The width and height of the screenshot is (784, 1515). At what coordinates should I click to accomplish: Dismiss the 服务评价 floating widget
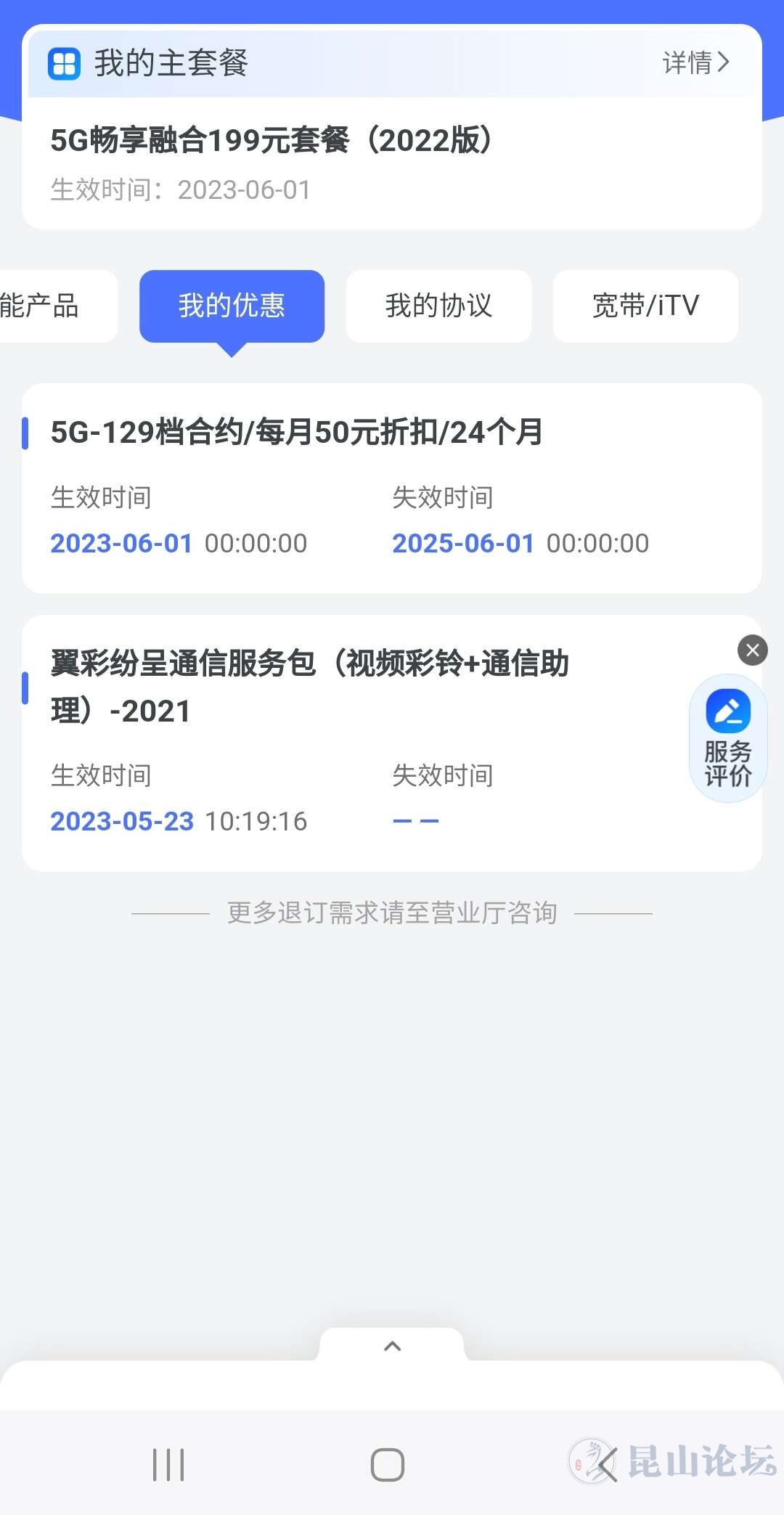[x=753, y=650]
